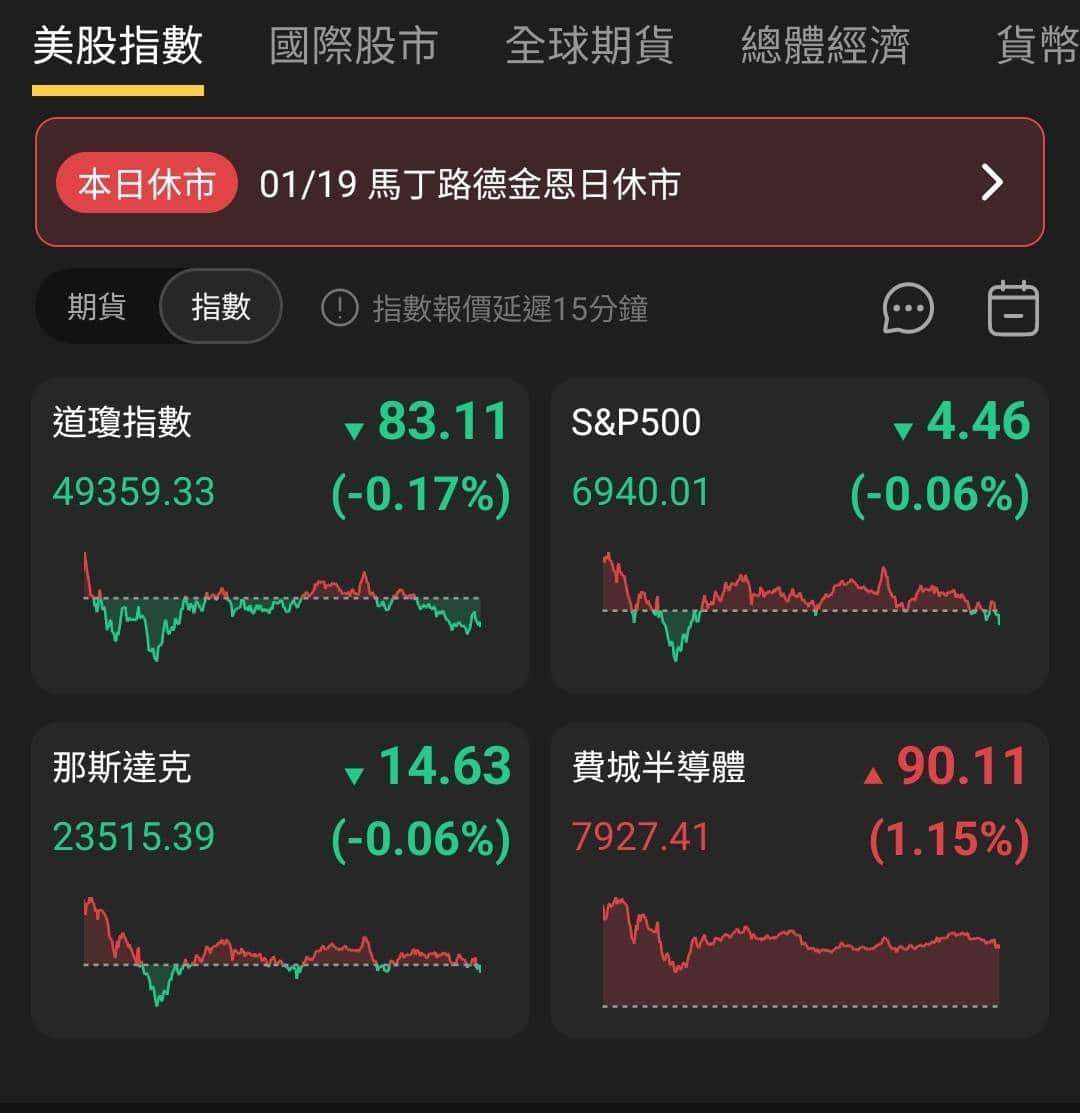This screenshot has width=1080, height=1113.
Task: Click the red 本日休市 badge
Action: click(146, 182)
